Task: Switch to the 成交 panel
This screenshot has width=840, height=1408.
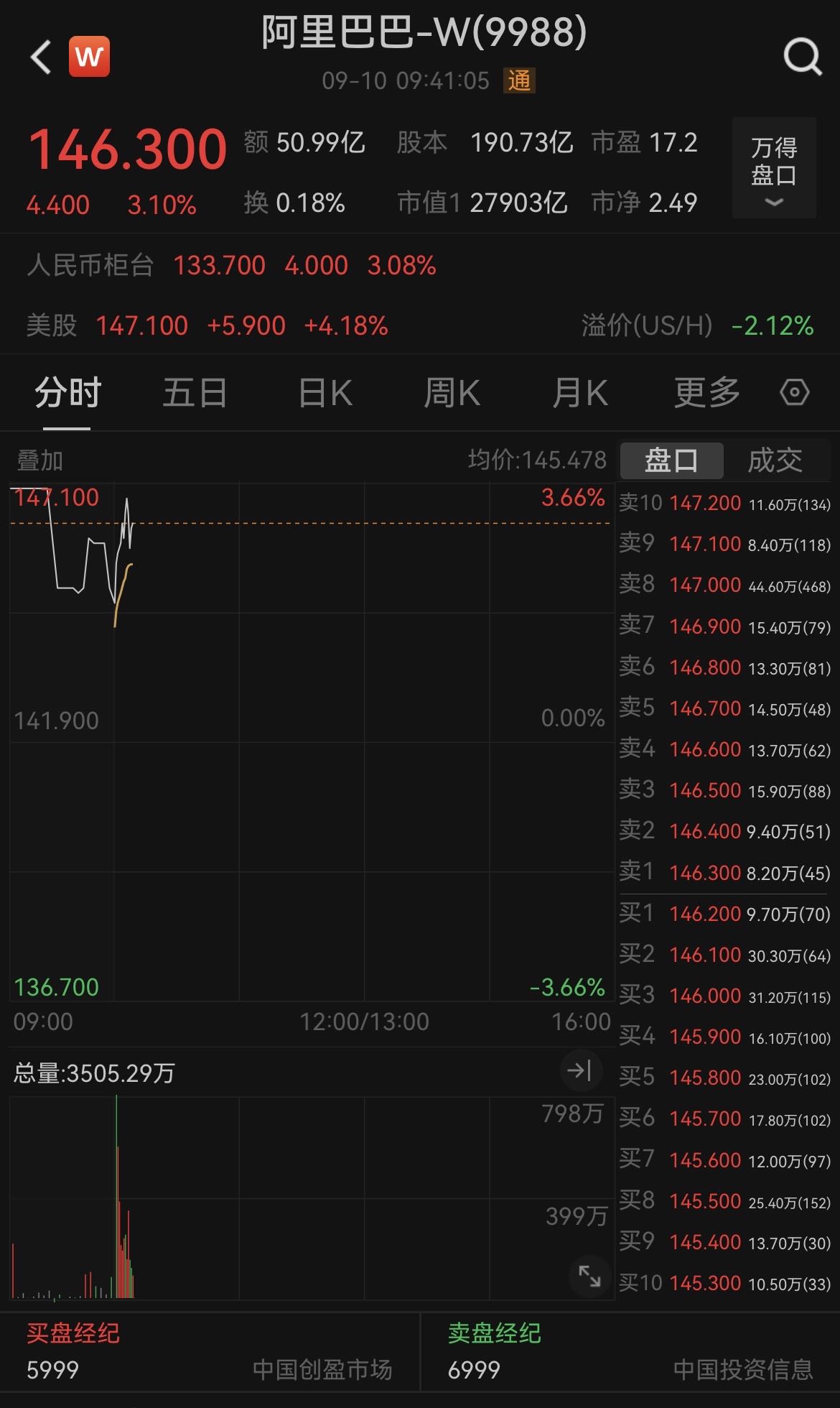Action: [x=775, y=460]
